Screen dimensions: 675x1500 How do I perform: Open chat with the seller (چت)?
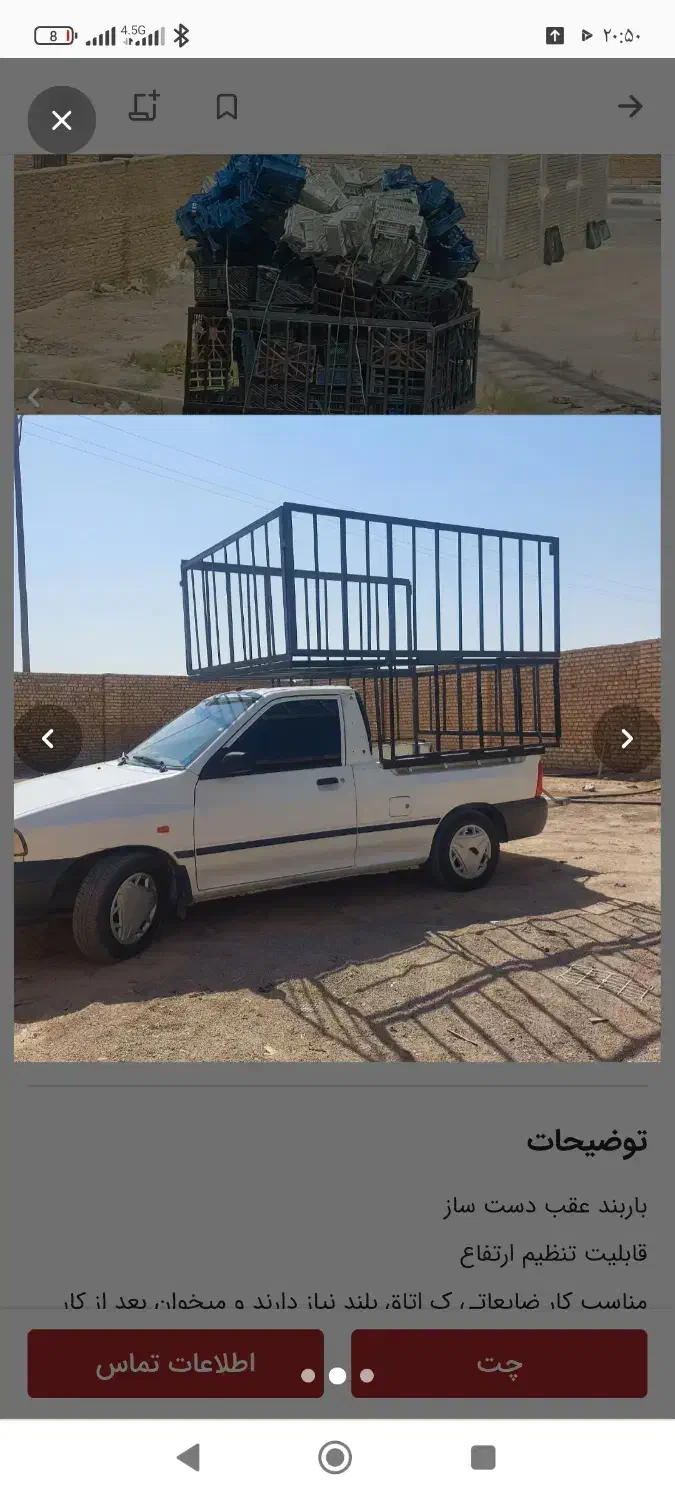click(499, 1363)
